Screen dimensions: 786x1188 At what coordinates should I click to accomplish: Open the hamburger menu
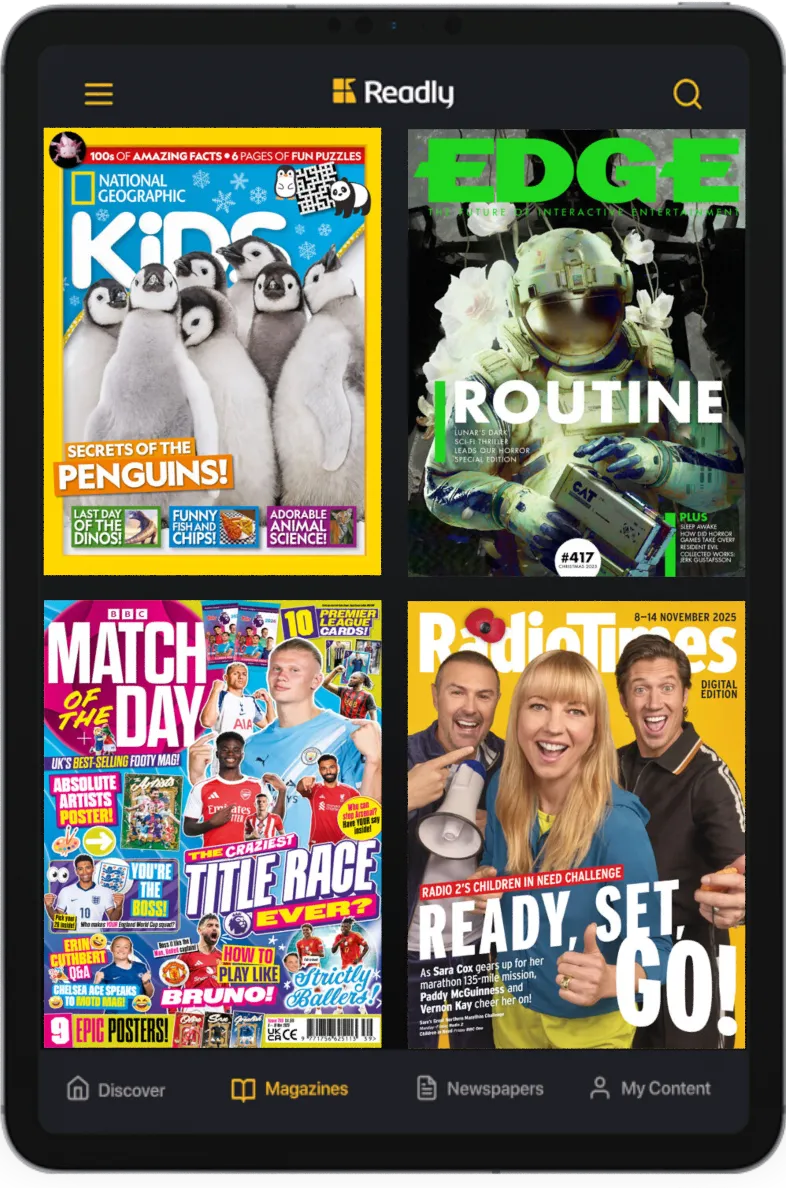tap(98, 94)
